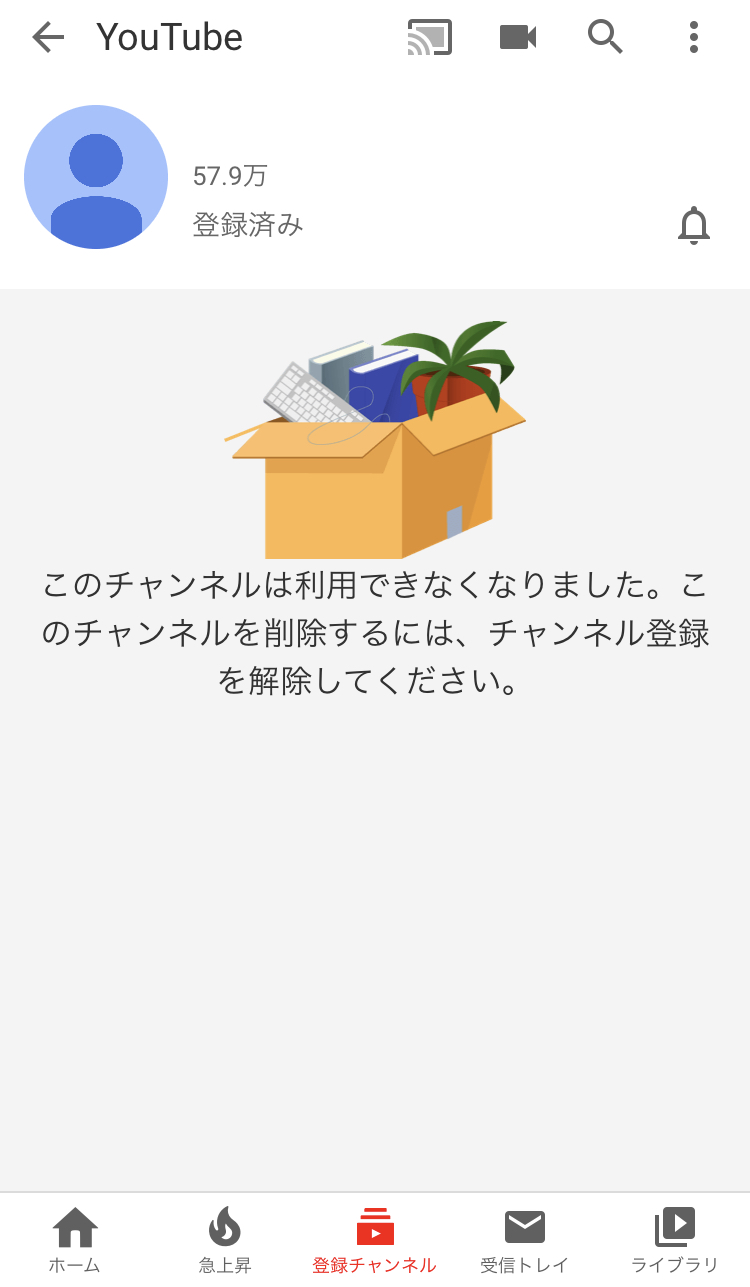Select the 登録チャンネル tab
This screenshot has height=1287, width=750.
tap(375, 1240)
